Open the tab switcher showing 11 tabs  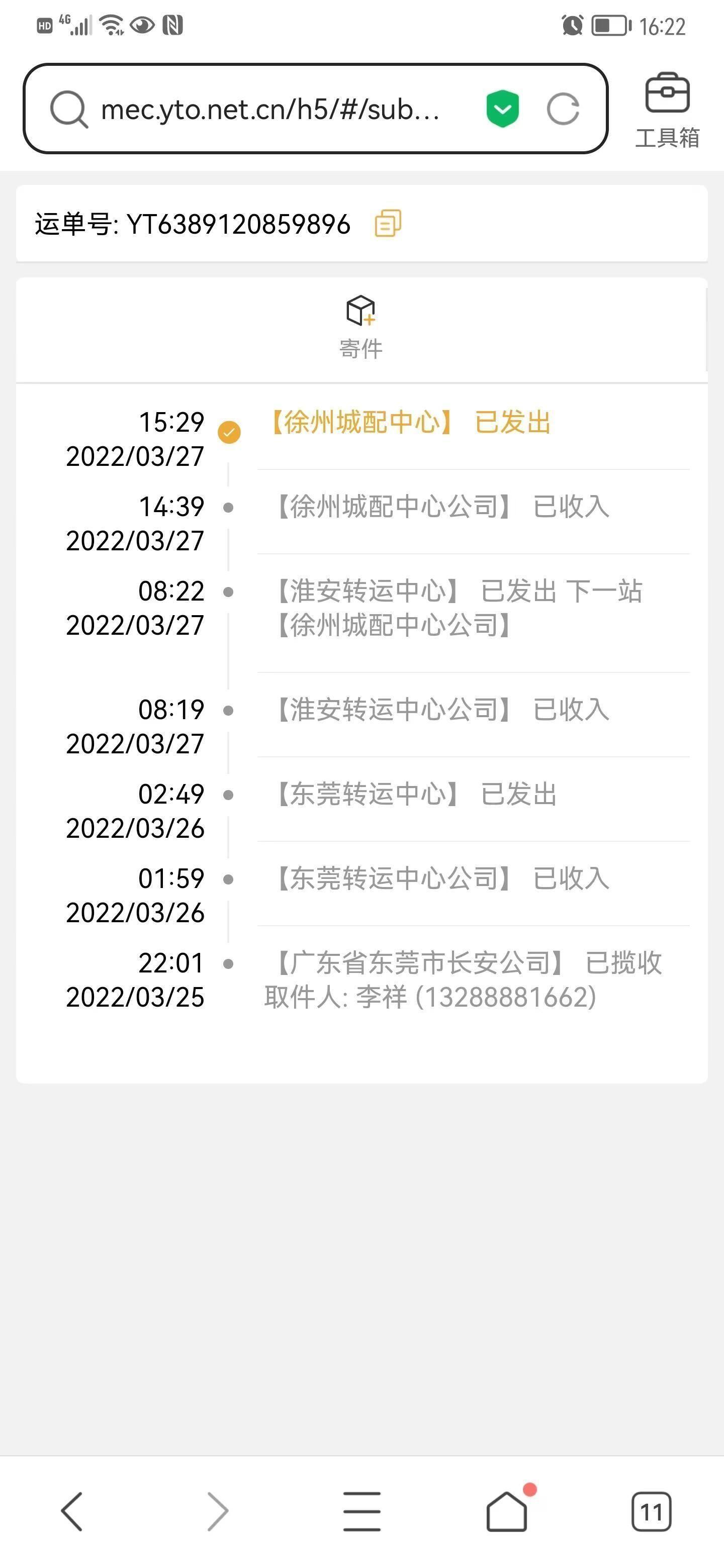click(x=651, y=1511)
